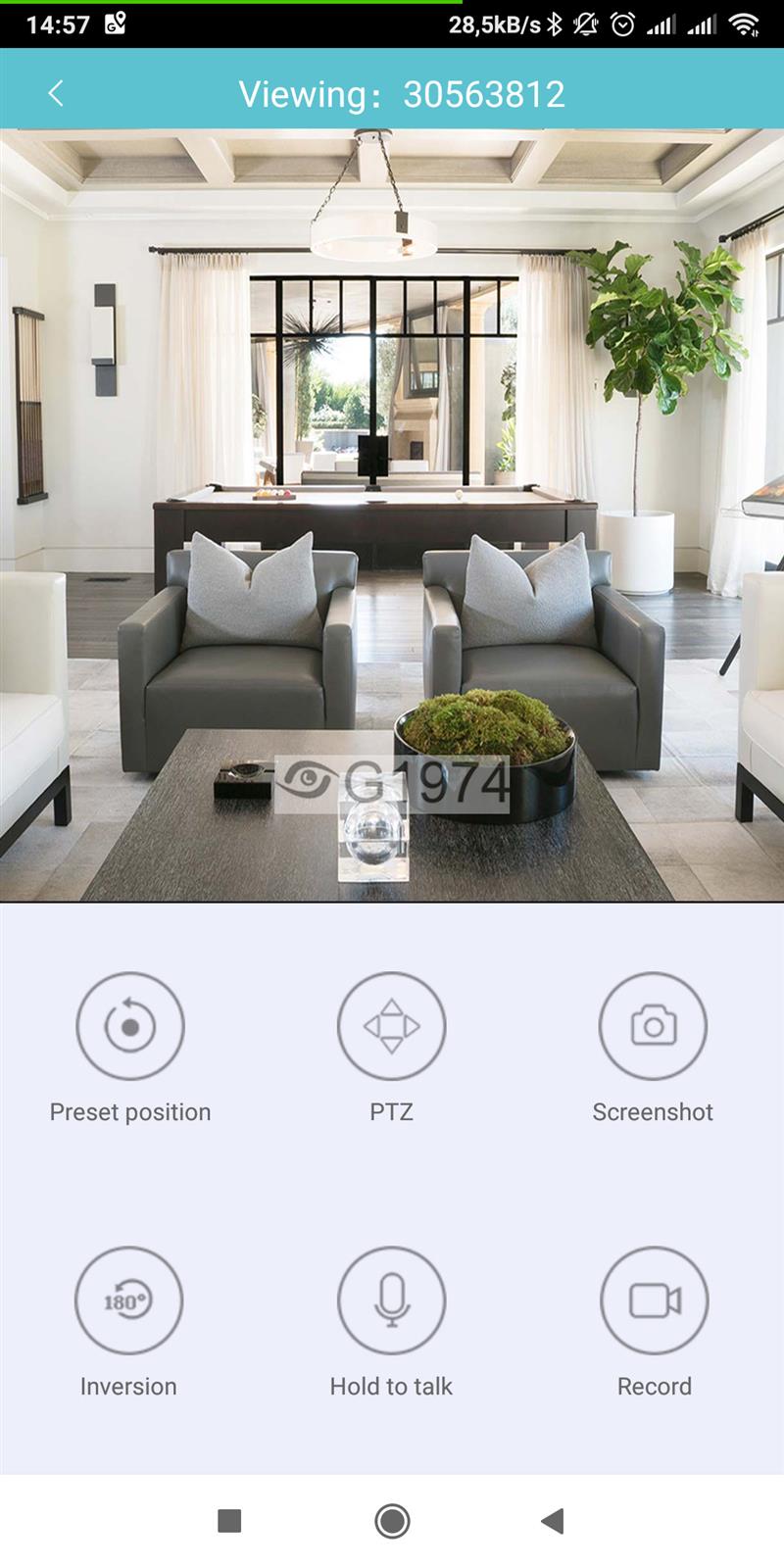
Task: Start recording the camera video
Action: click(654, 1300)
